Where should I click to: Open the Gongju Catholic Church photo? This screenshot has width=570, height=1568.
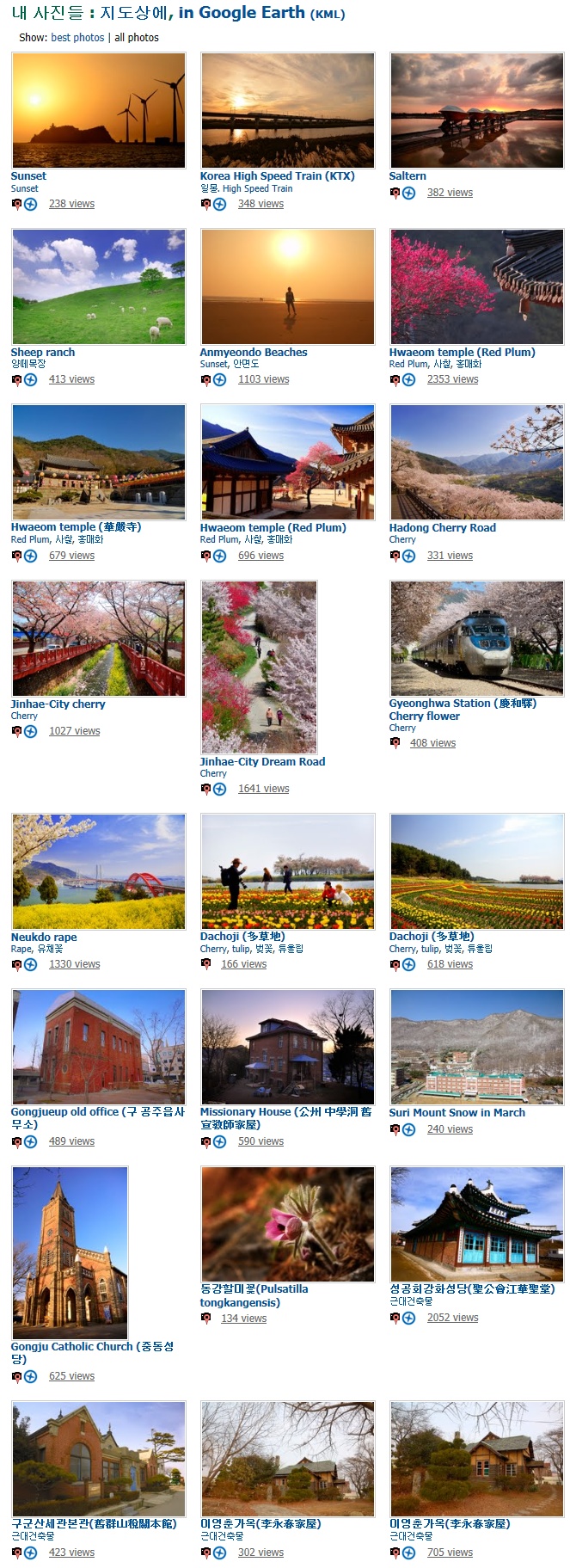pyautogui.click(x=70, y=1252)
